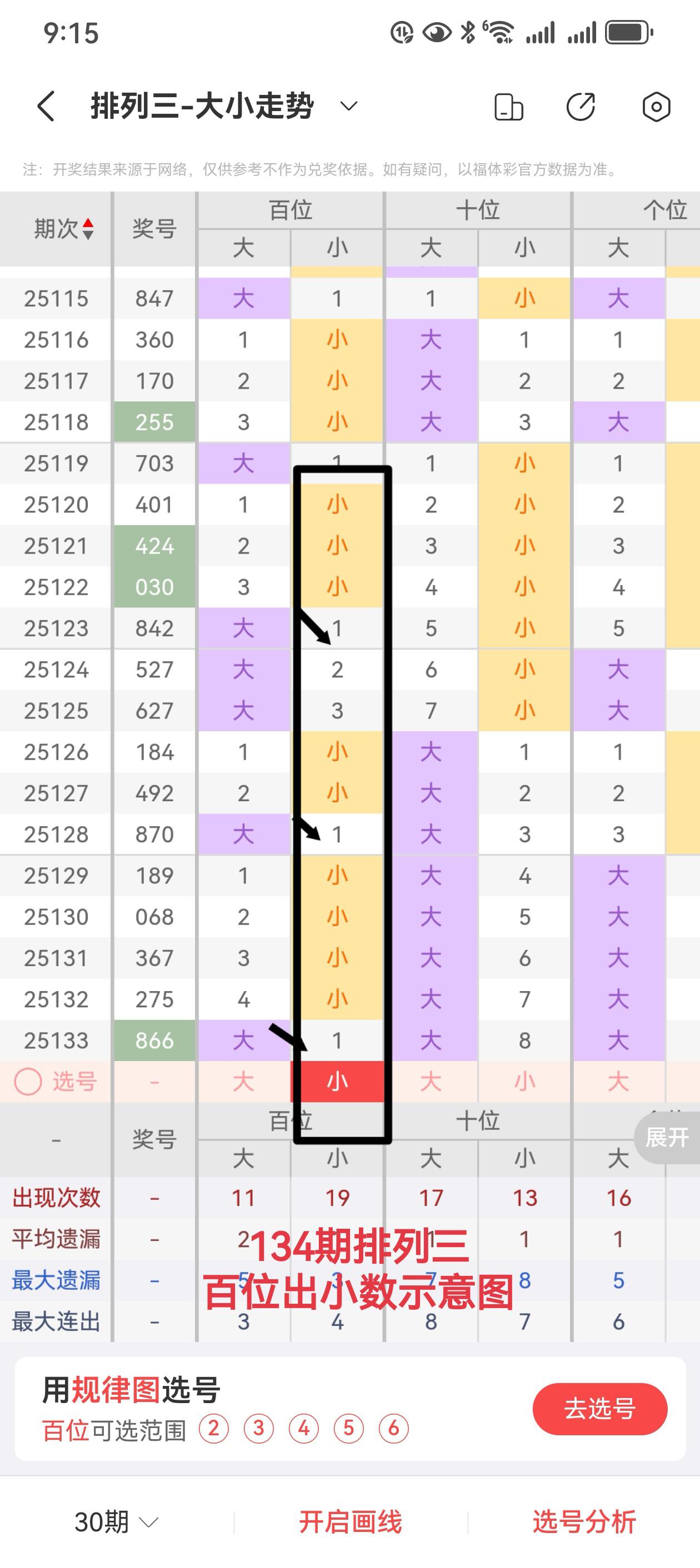Switch screen orientation with the rotate icon
The image size is (700, 1568).
[509, 107]
